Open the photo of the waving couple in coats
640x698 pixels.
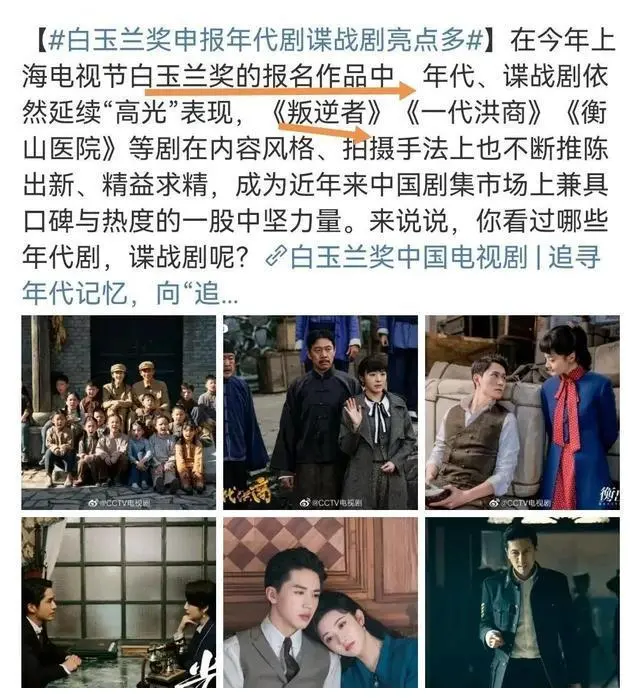coord(320,411)
